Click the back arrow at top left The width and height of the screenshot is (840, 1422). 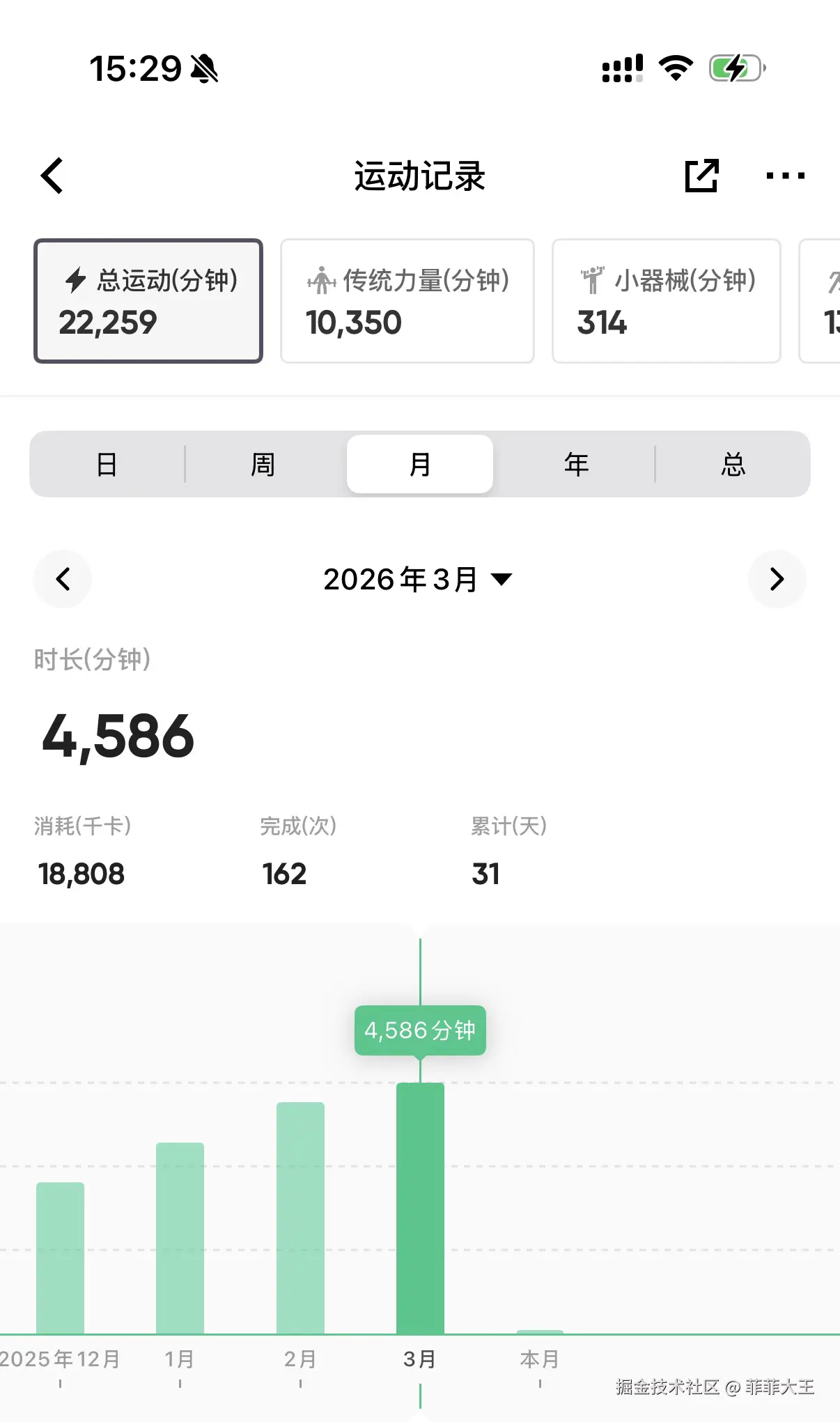pyautogui.click(x=52, y=176)
